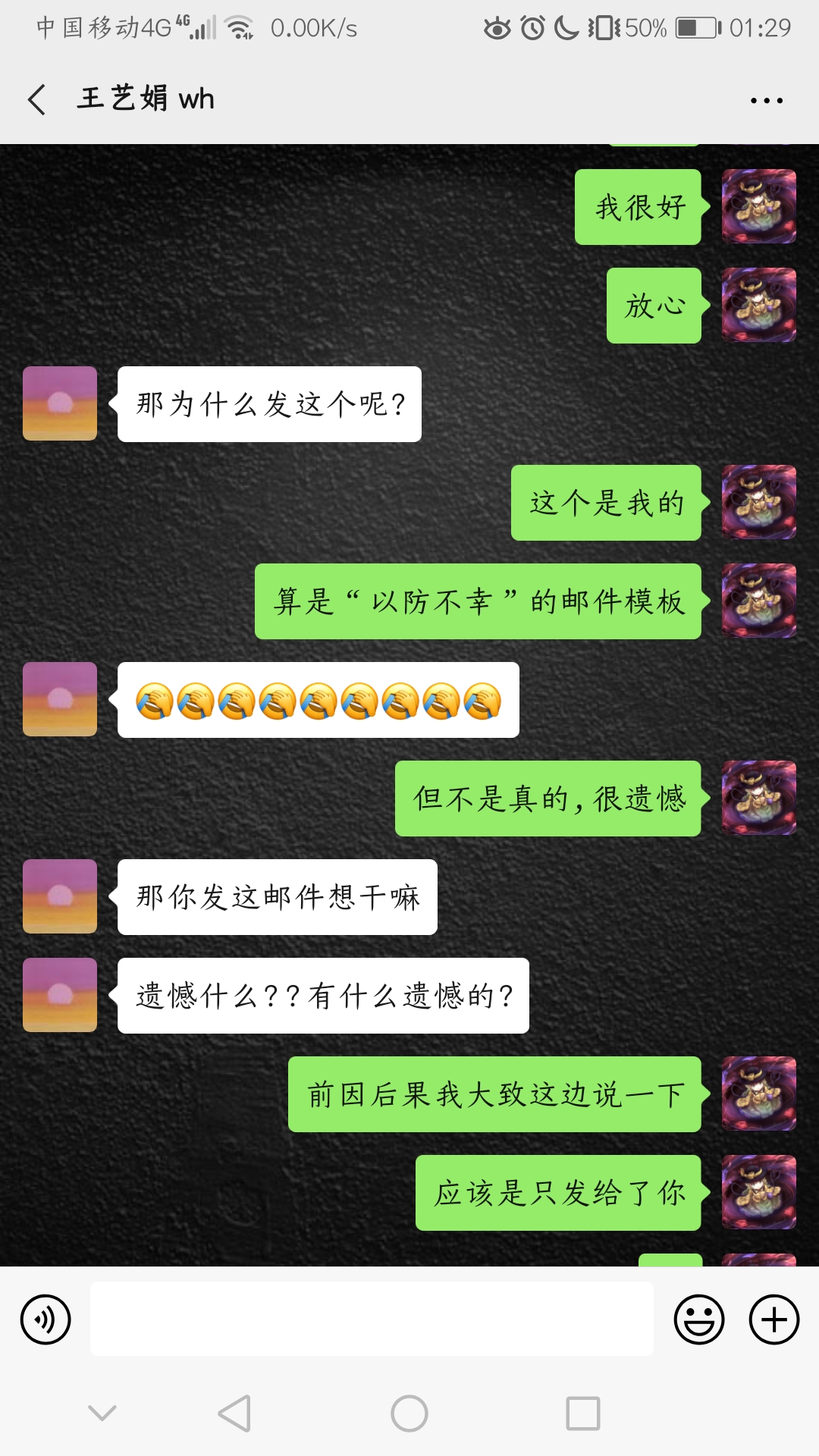Tap the system home button
Image resolution: width=819 pixels, height=1456 pixels.
[409, 1414]
